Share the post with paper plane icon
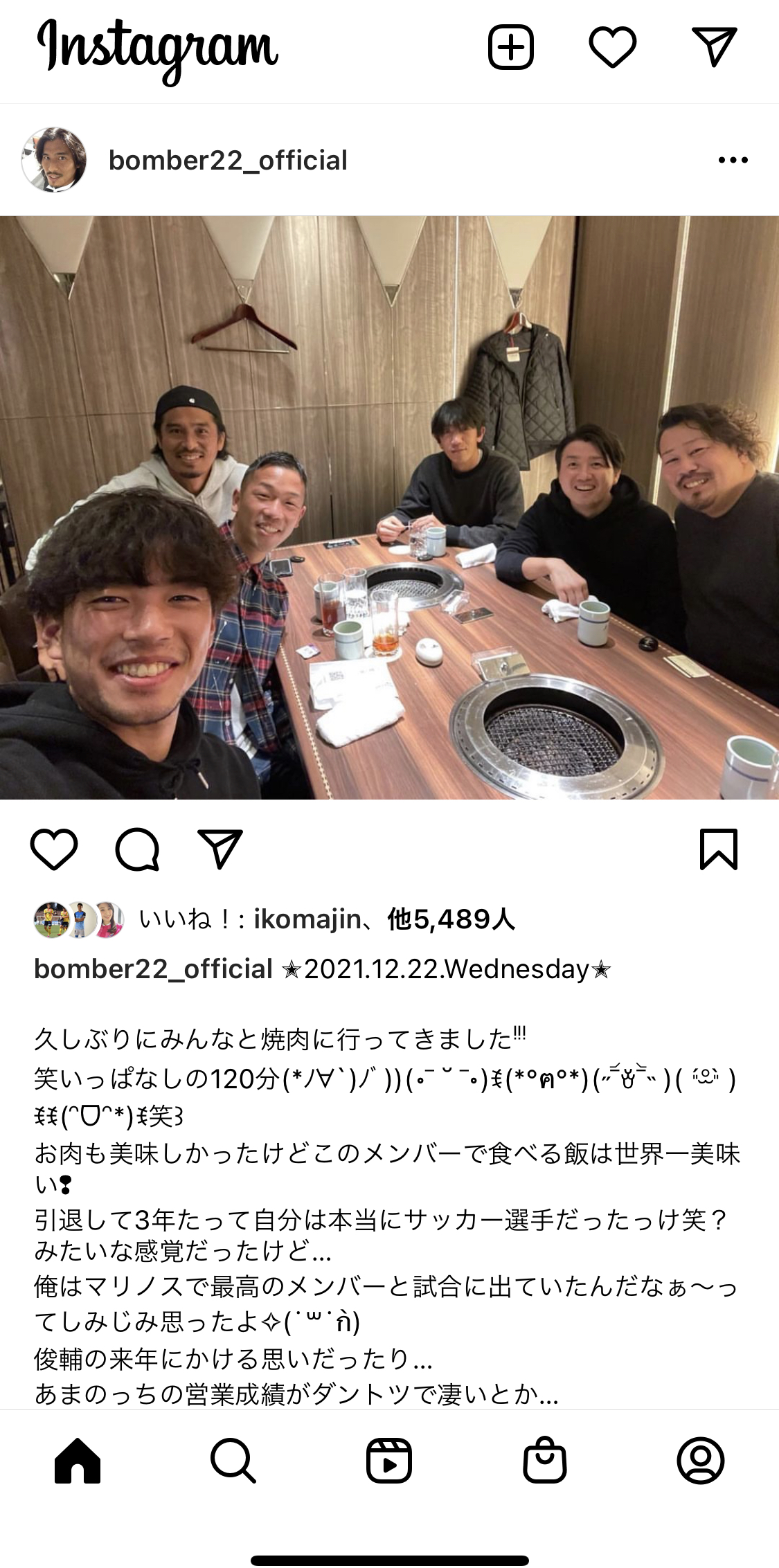This screenshot has width=779, height=1568. 220,849
